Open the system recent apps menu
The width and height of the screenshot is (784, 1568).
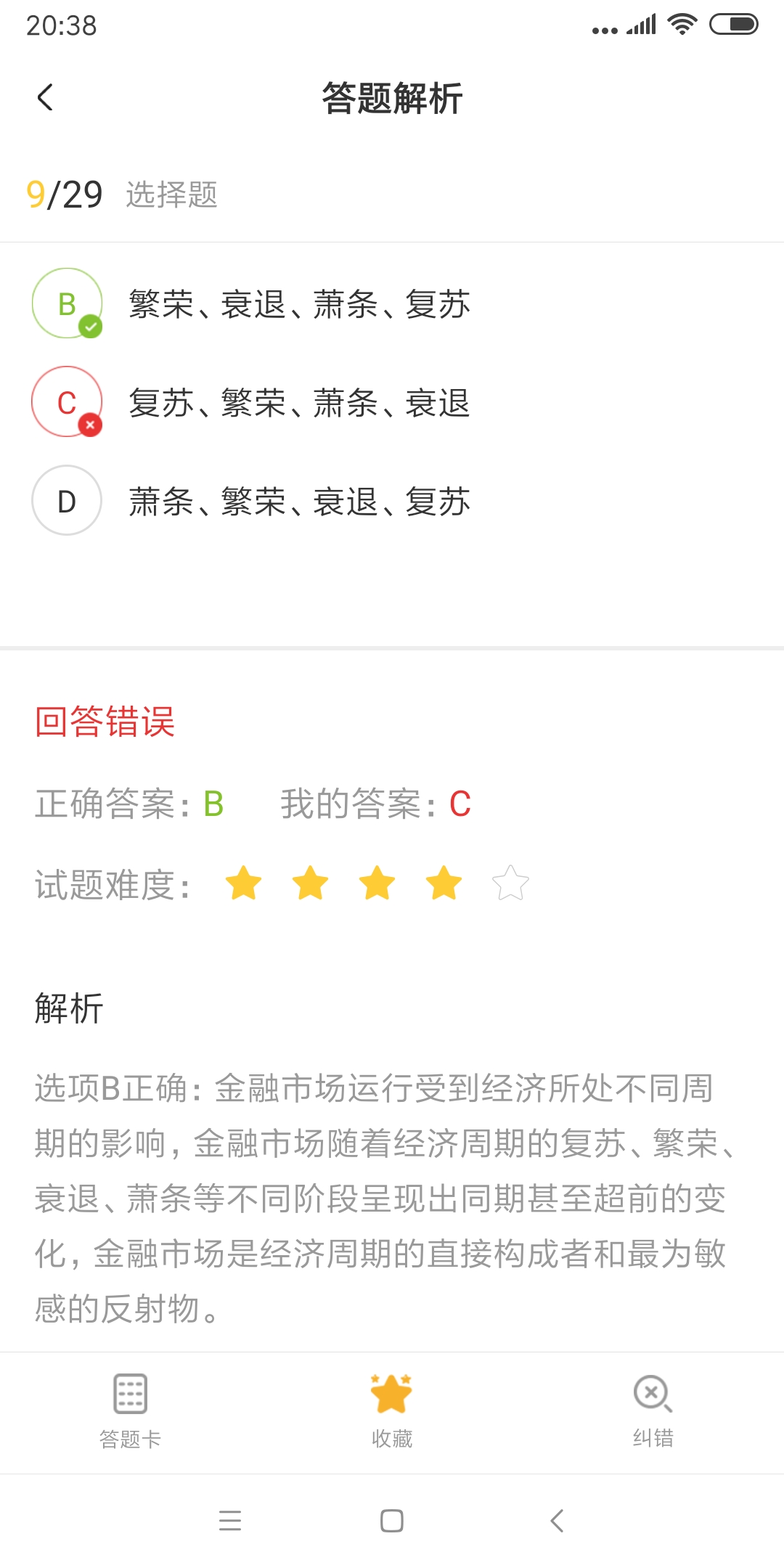[x=230, y=1520]
